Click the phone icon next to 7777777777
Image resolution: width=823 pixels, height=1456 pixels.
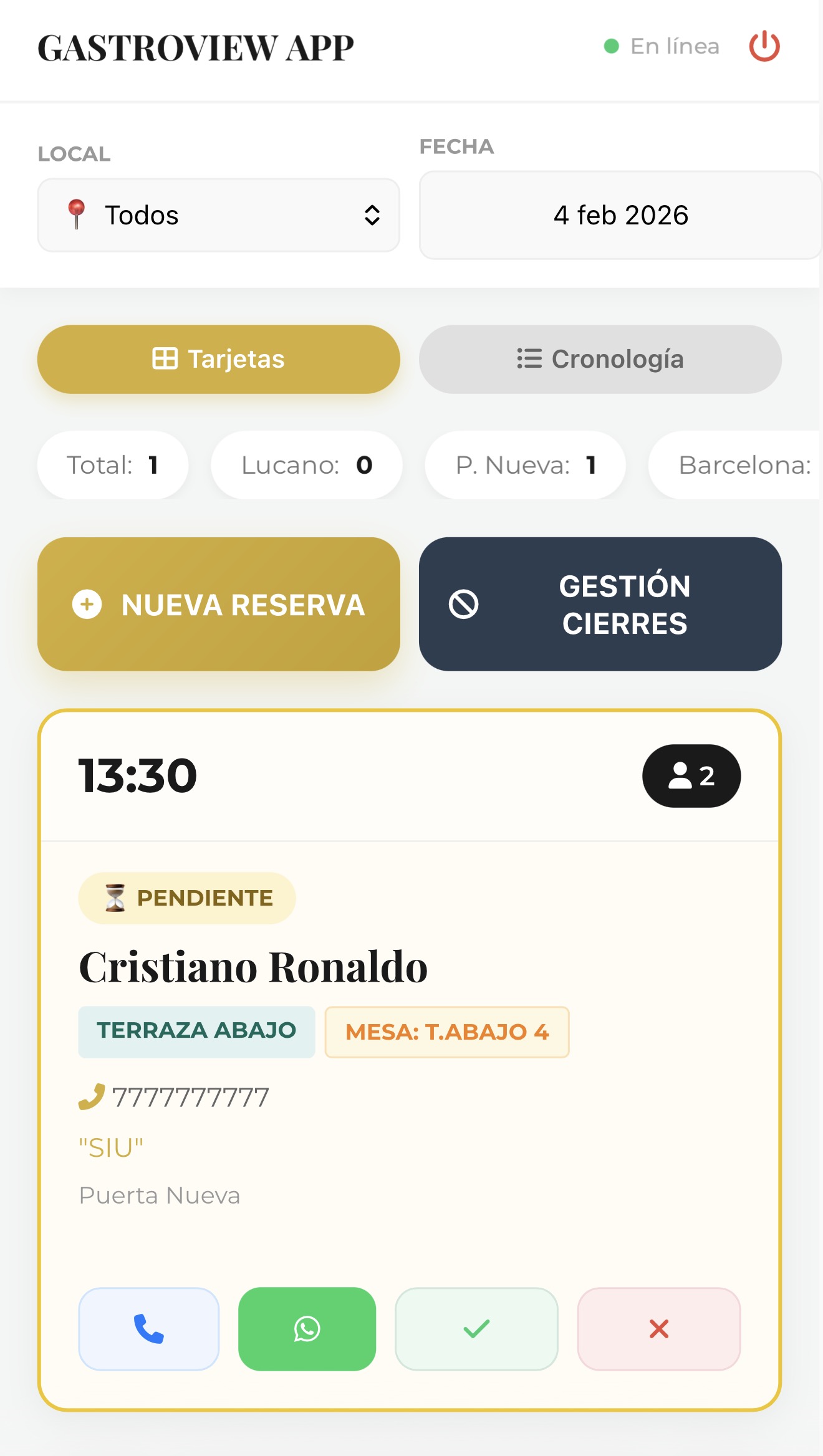coord(91,1097)
